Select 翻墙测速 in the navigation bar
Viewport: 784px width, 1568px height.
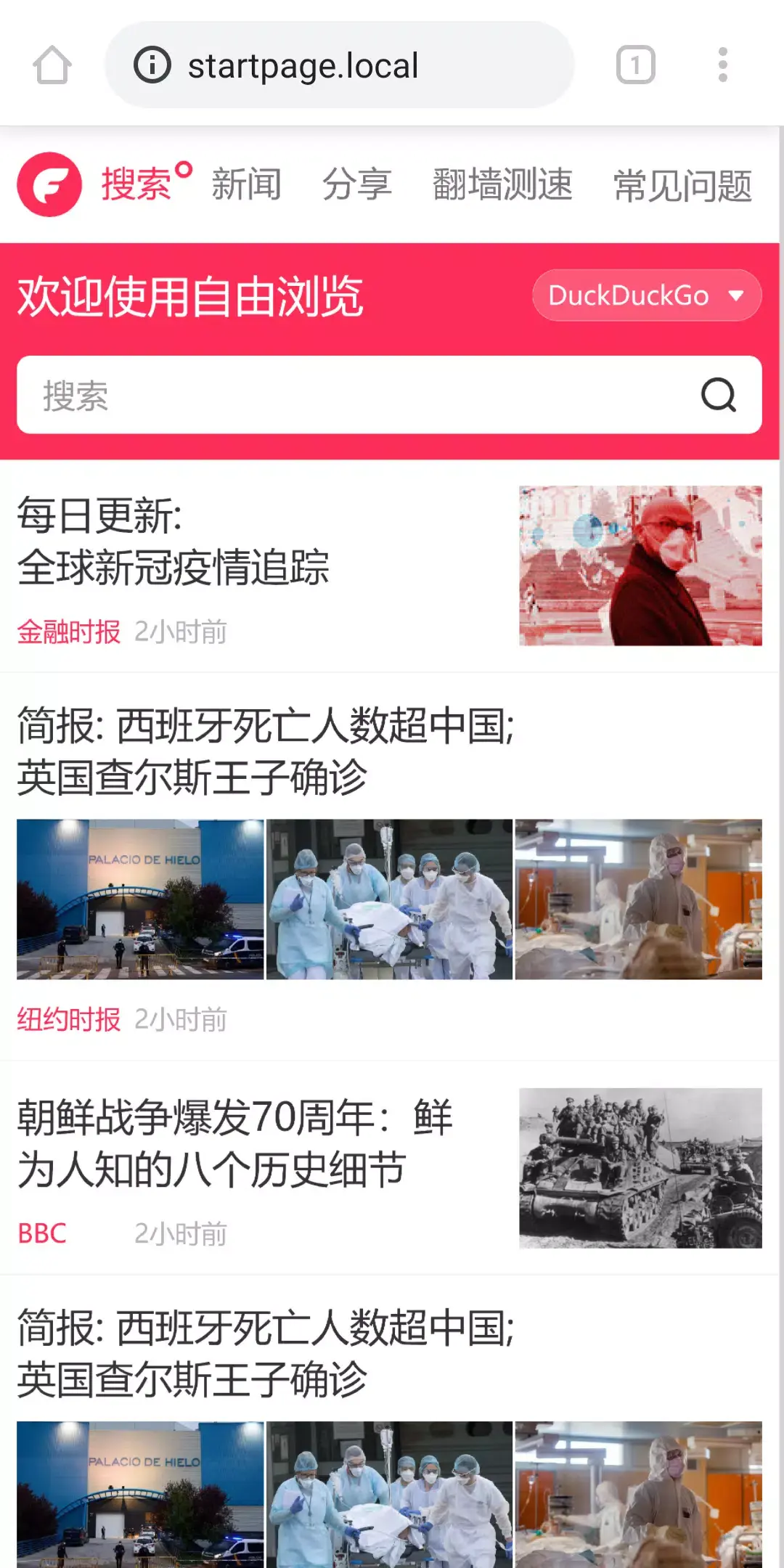tap(502, 183)
